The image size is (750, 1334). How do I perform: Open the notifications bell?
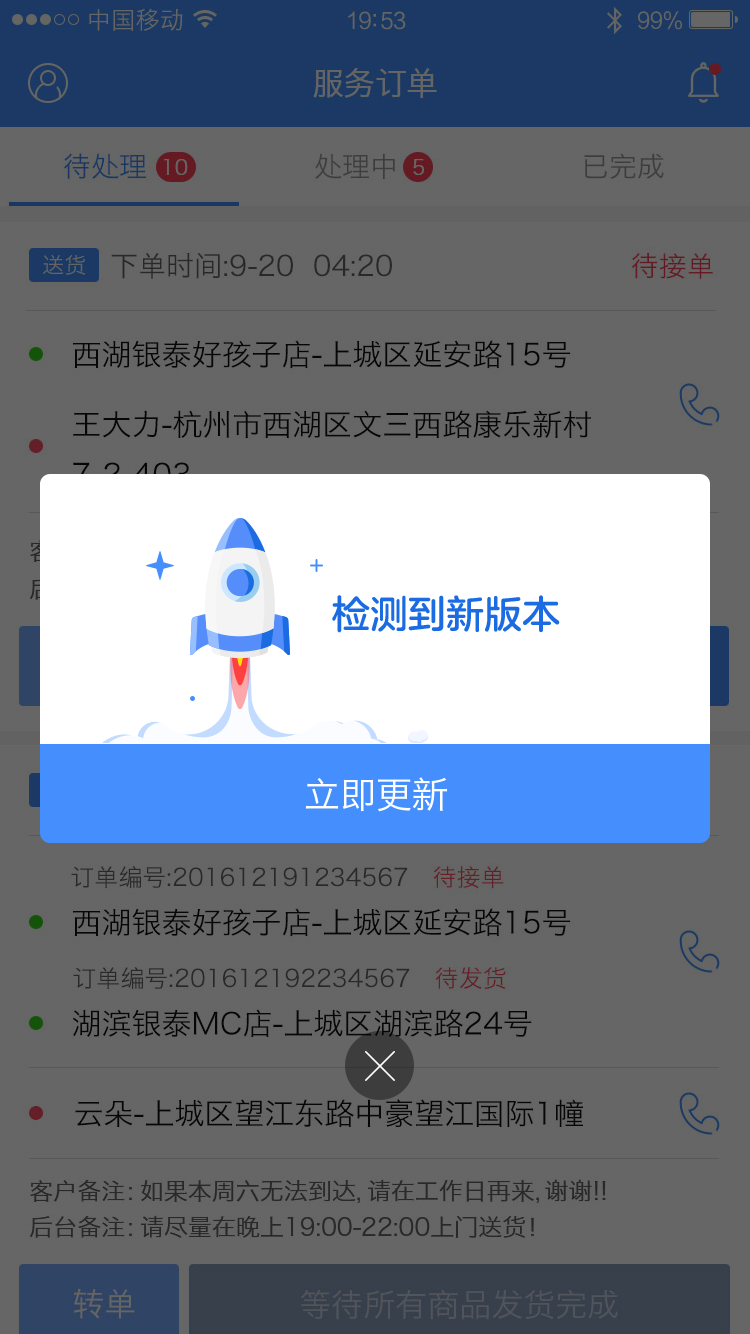(703, 84)
